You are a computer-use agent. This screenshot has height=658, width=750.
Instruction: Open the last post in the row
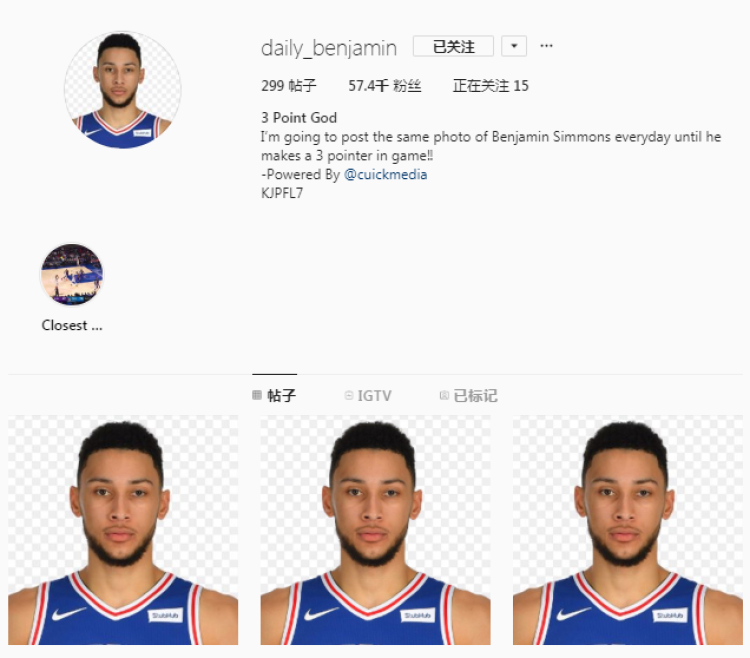pyautogui.click(x=627, y=530)
